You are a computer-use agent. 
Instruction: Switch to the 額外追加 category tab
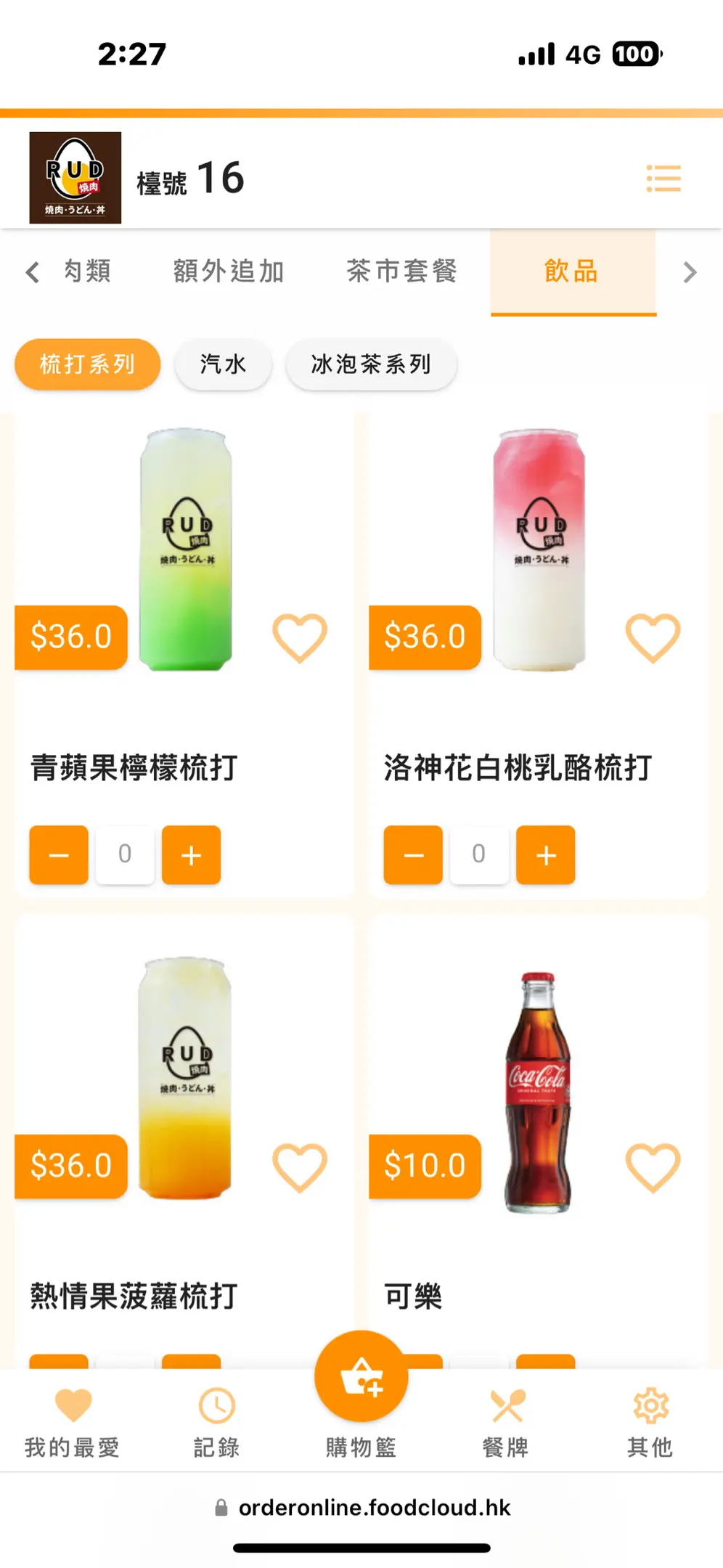(x=229, y=271)
